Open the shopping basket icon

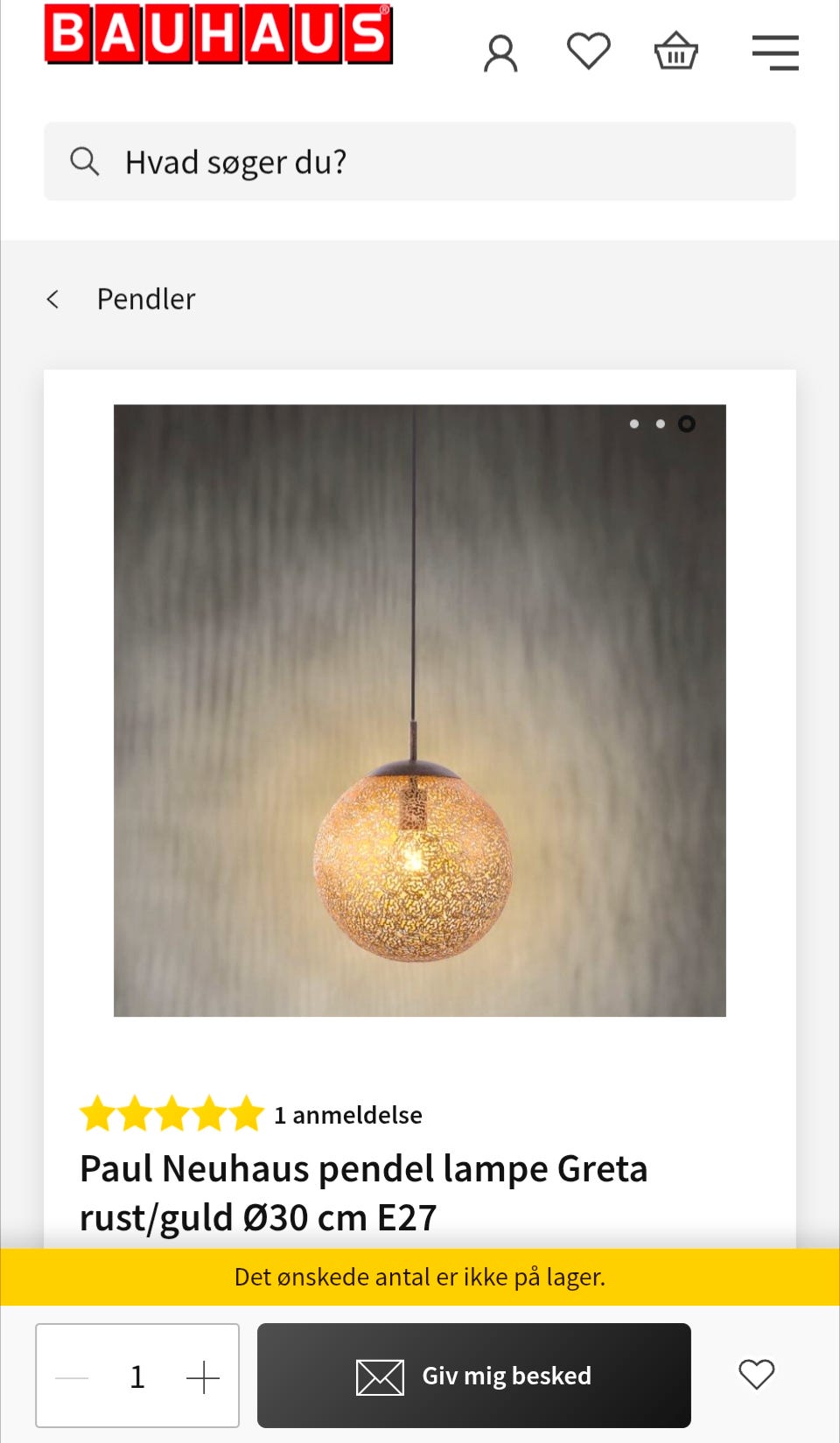675,51
